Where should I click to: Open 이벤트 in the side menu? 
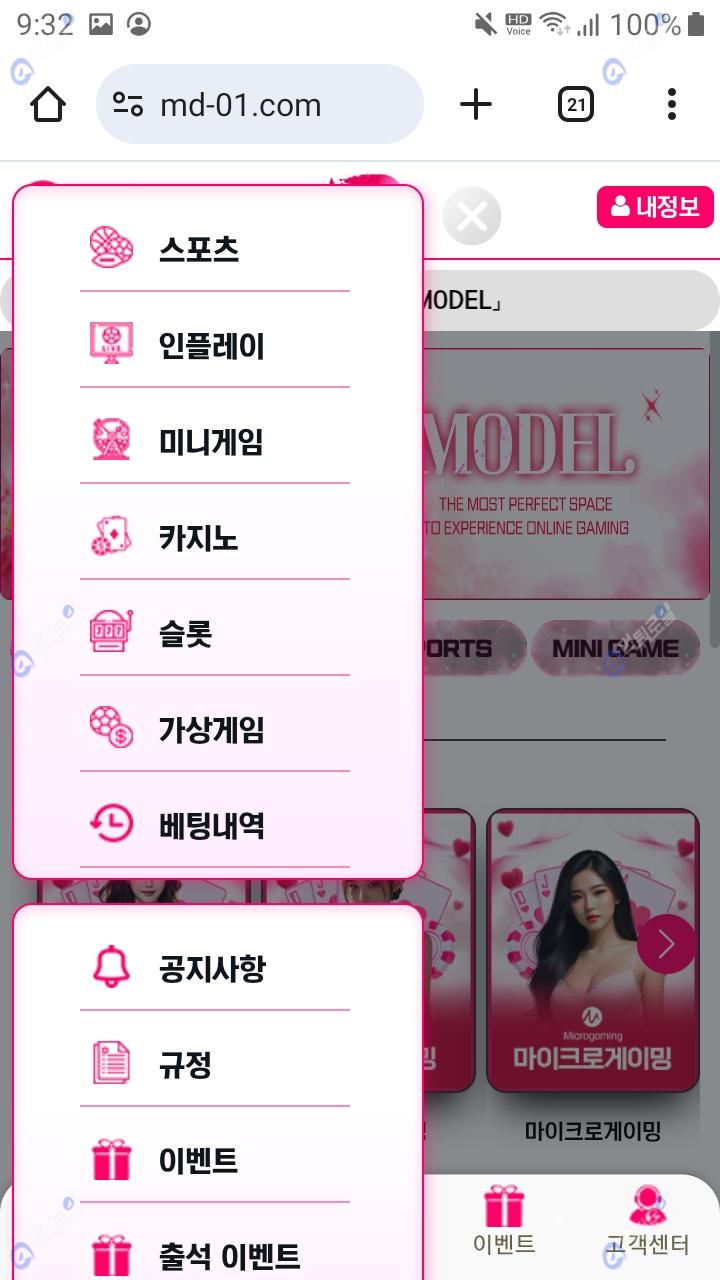198,1160
